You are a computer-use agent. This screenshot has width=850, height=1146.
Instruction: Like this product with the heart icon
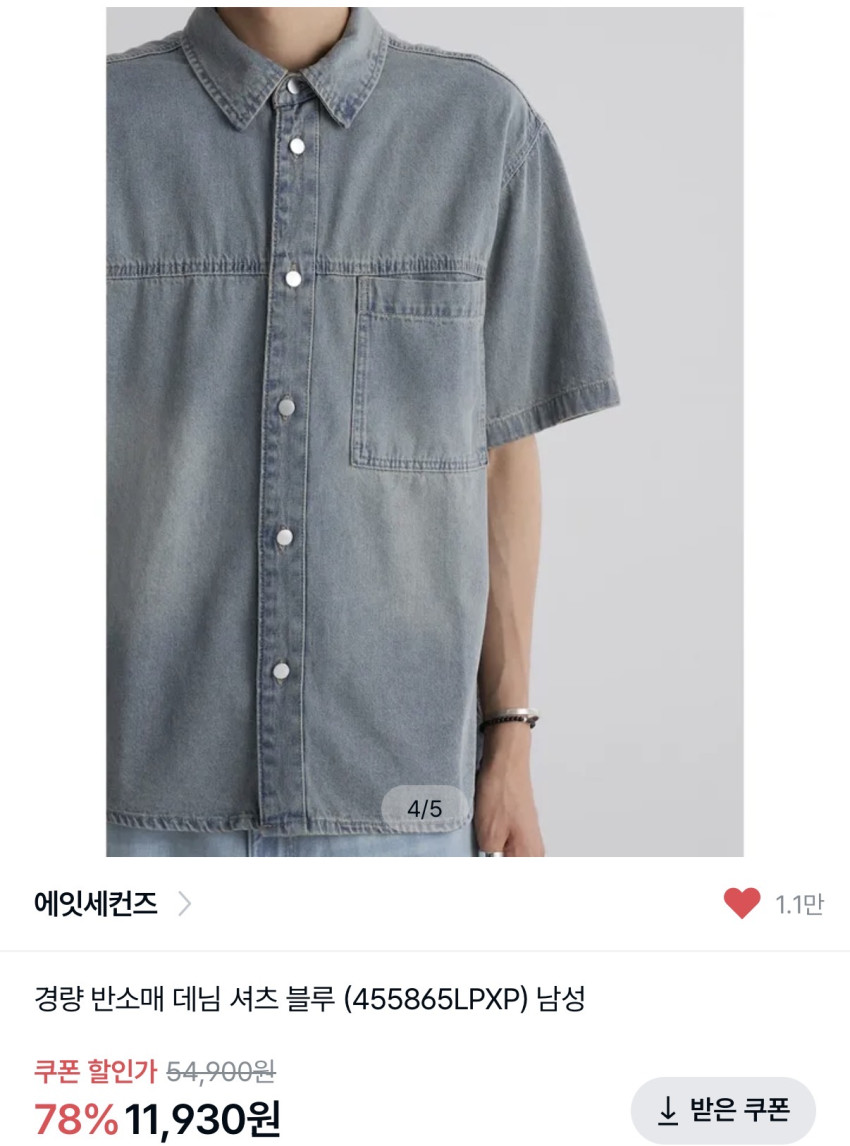(x=742, y=904)
